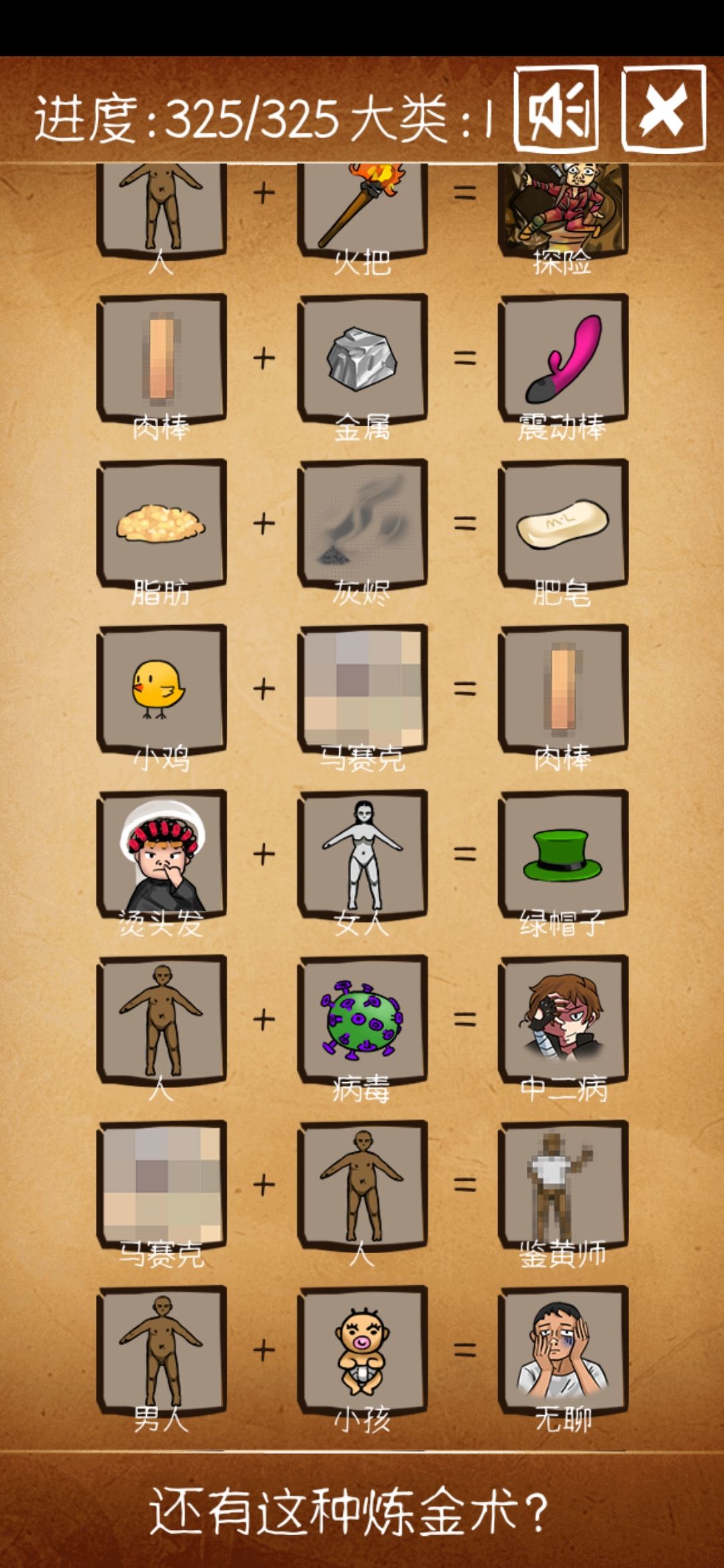Select the 火把 (torch) icon
The width and height of the screenshot is (724, 1568).
tap(362, 208)
